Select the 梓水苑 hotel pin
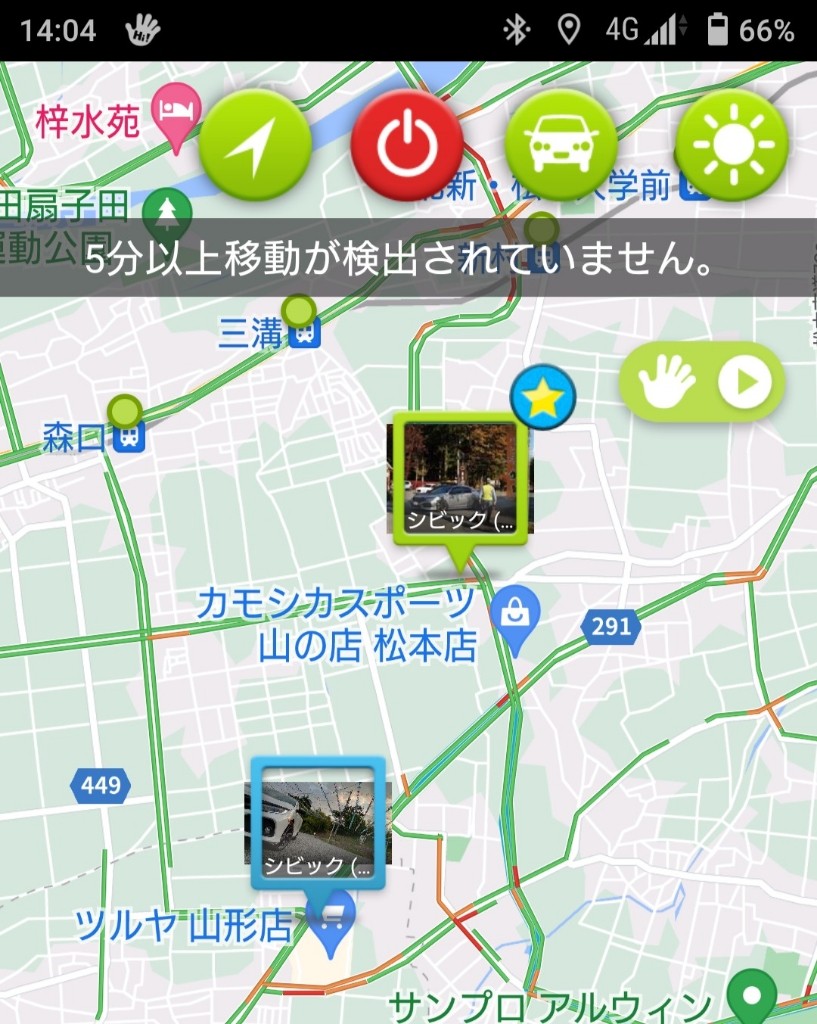The image size is (817, 1024). click(176, 113)
